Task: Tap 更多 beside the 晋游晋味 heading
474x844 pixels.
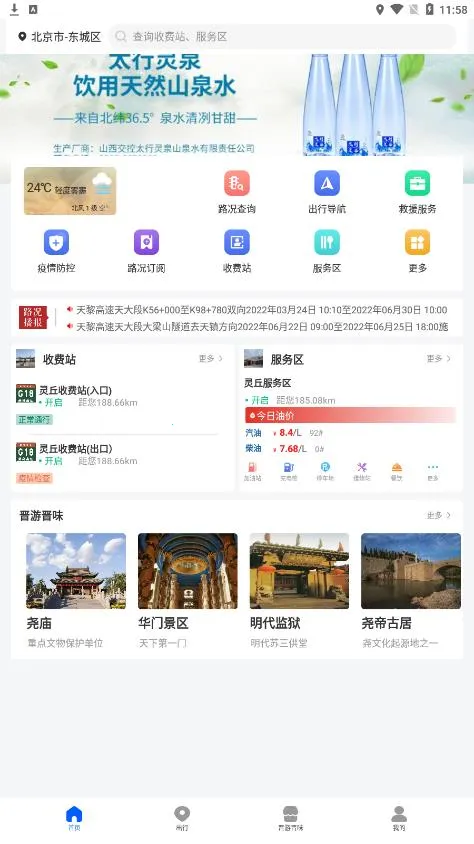Action: 438,516
